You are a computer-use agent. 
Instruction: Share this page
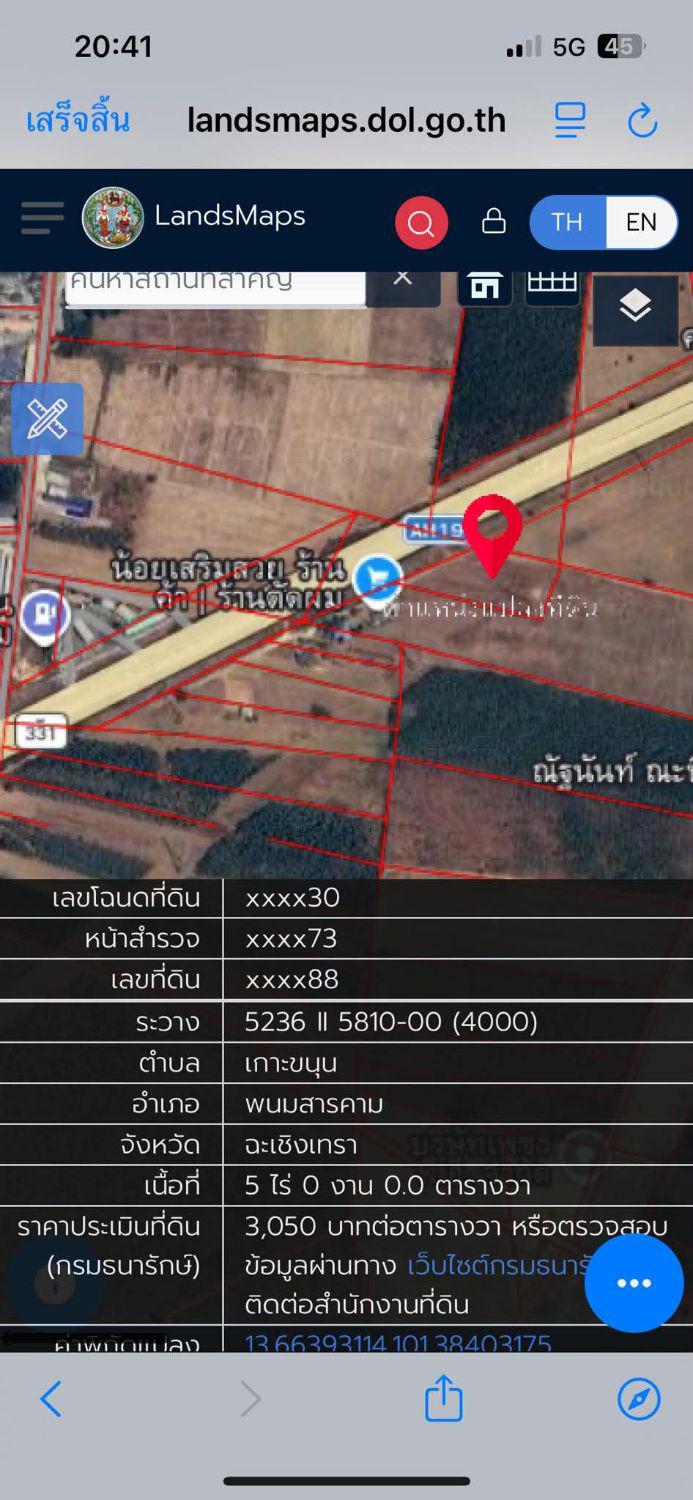point(444,1397)
